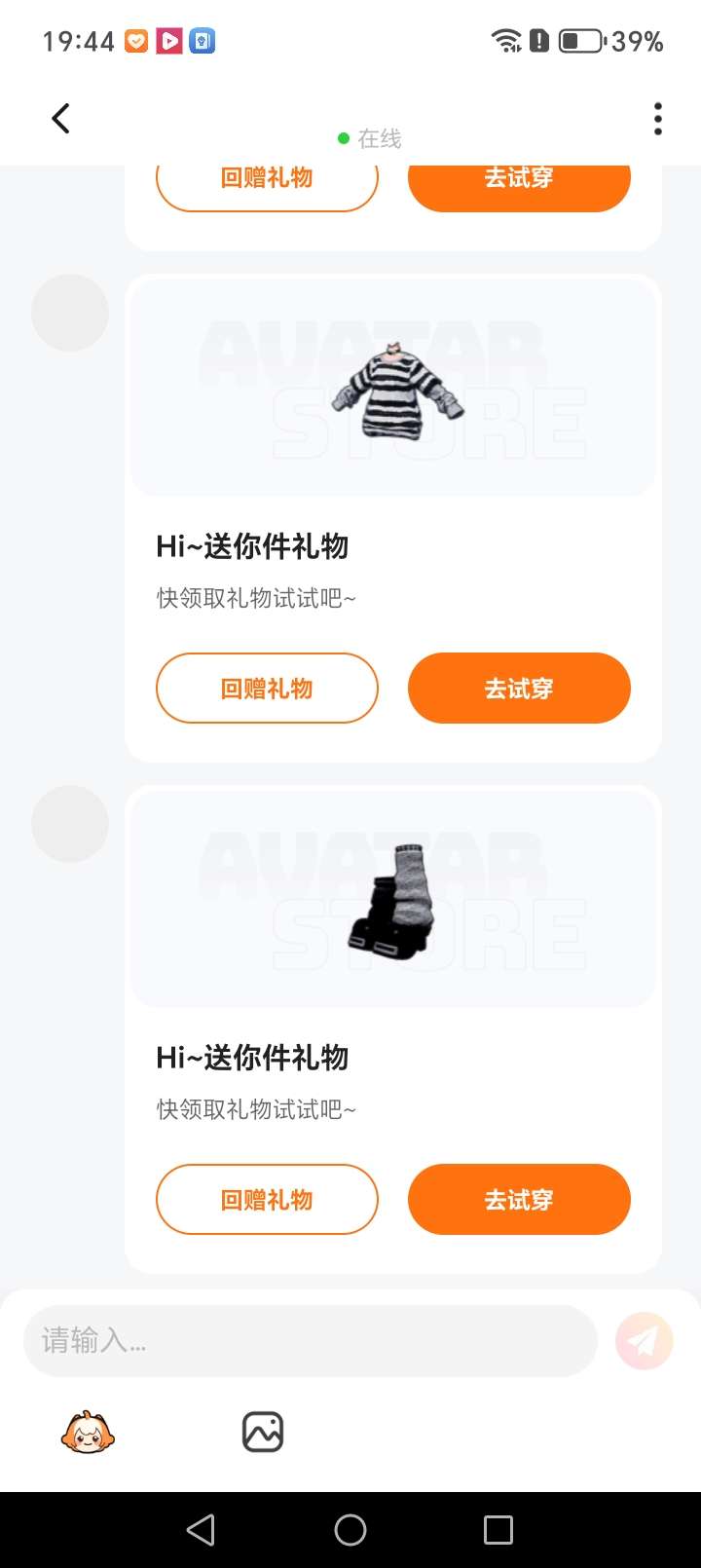The height and width of the screenshot is (1568, 701).
Task: Focus the 请输入 message field
Action: [310, 1341]
